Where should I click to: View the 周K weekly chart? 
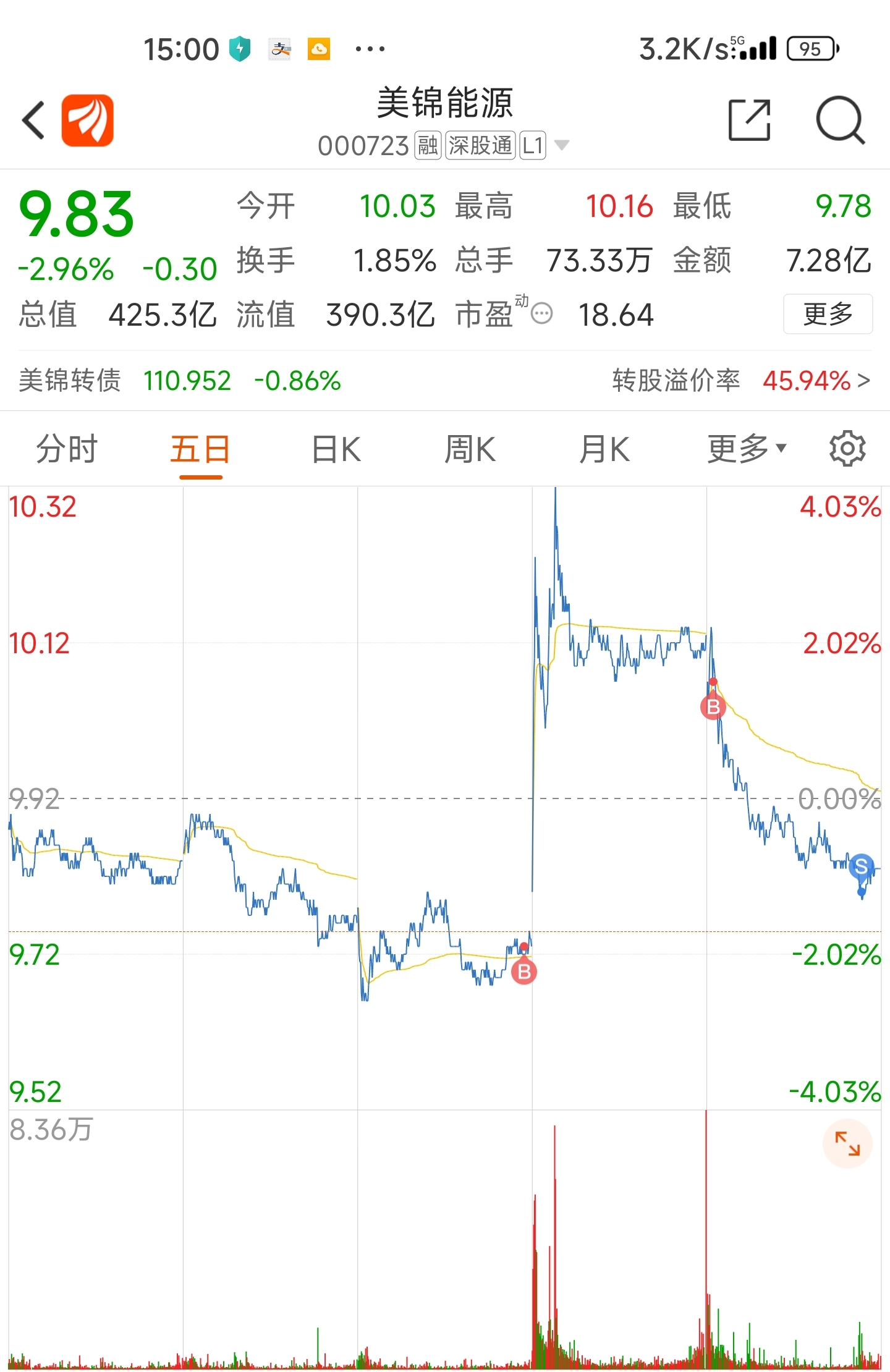[470, 449]
